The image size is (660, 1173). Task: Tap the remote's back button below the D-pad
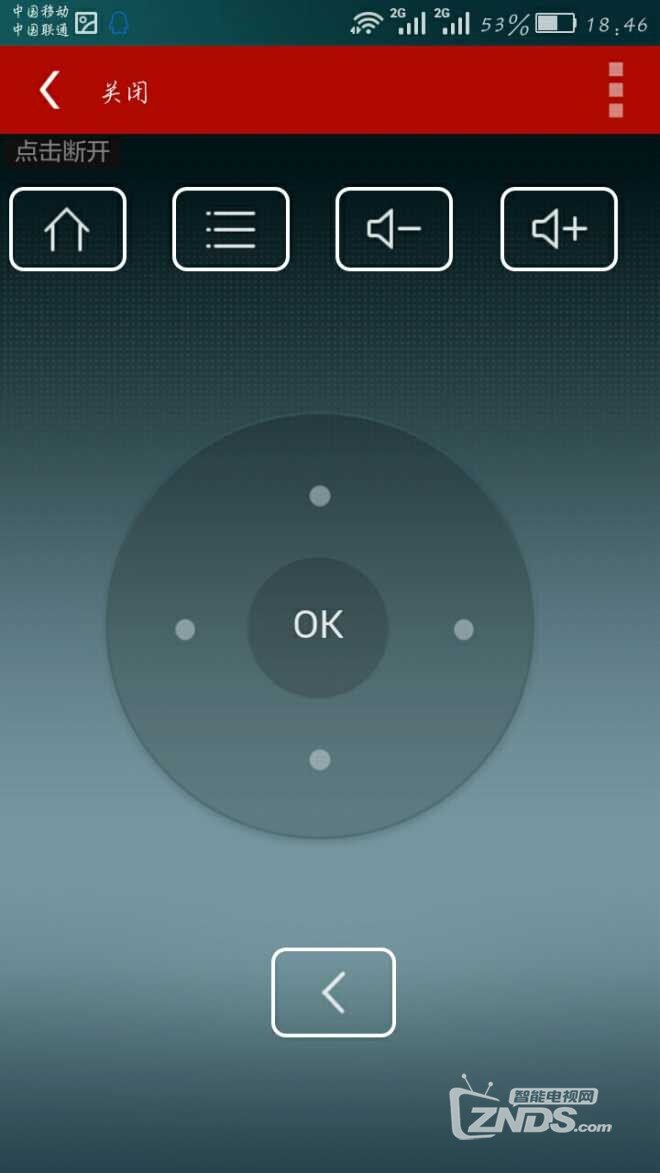point(334,992)
